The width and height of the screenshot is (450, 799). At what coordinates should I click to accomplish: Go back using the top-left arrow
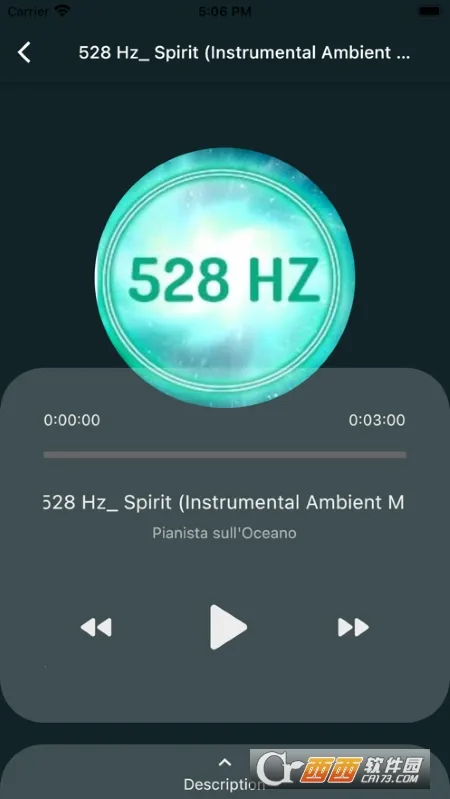coord(24,52)
